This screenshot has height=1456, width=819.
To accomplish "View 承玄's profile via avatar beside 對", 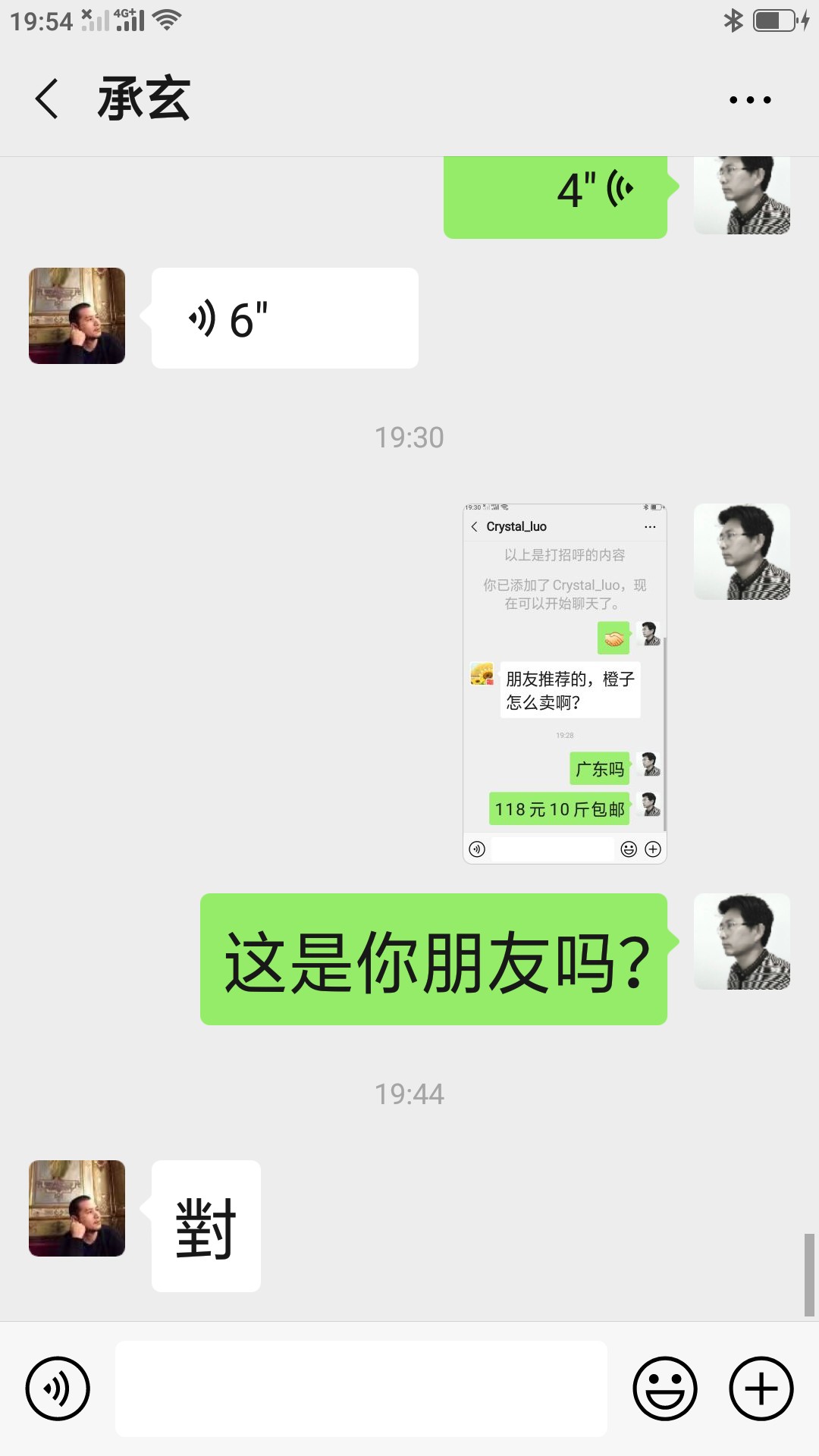I will (x=77, y=1208).
